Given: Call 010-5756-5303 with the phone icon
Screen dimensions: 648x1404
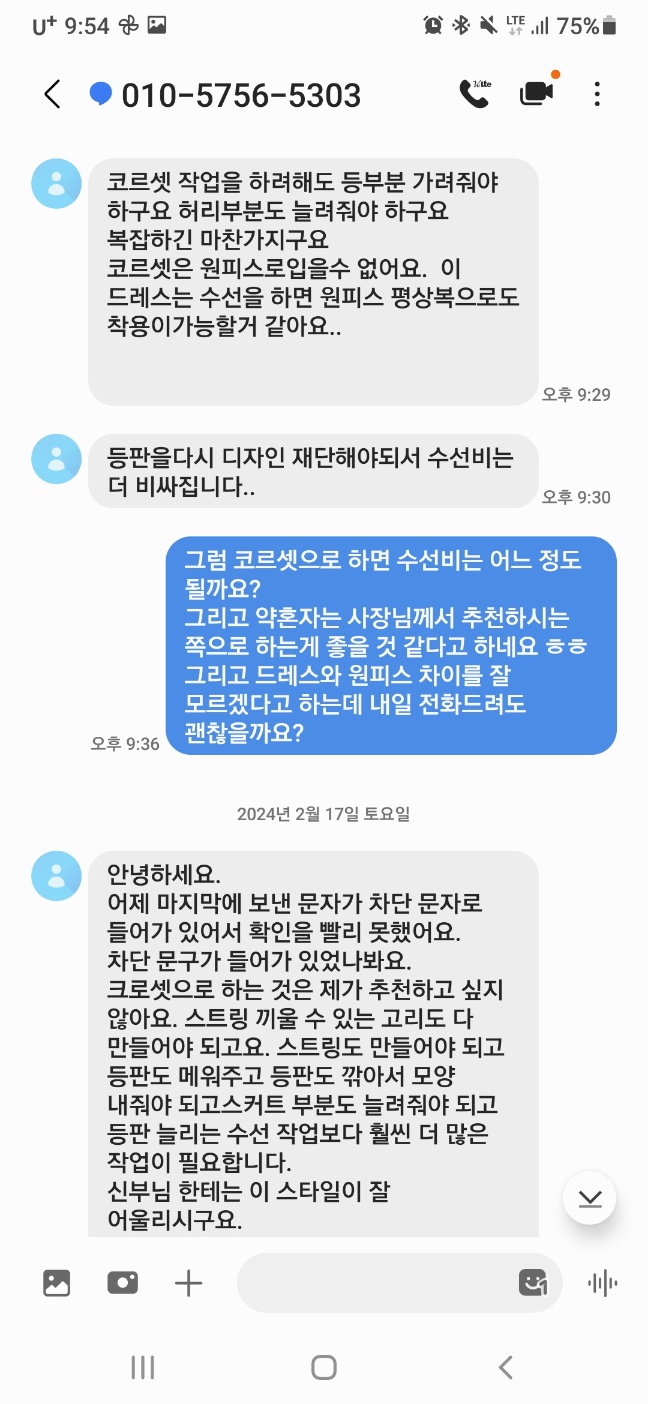Looking at the screenshot, I should (473, 94).
